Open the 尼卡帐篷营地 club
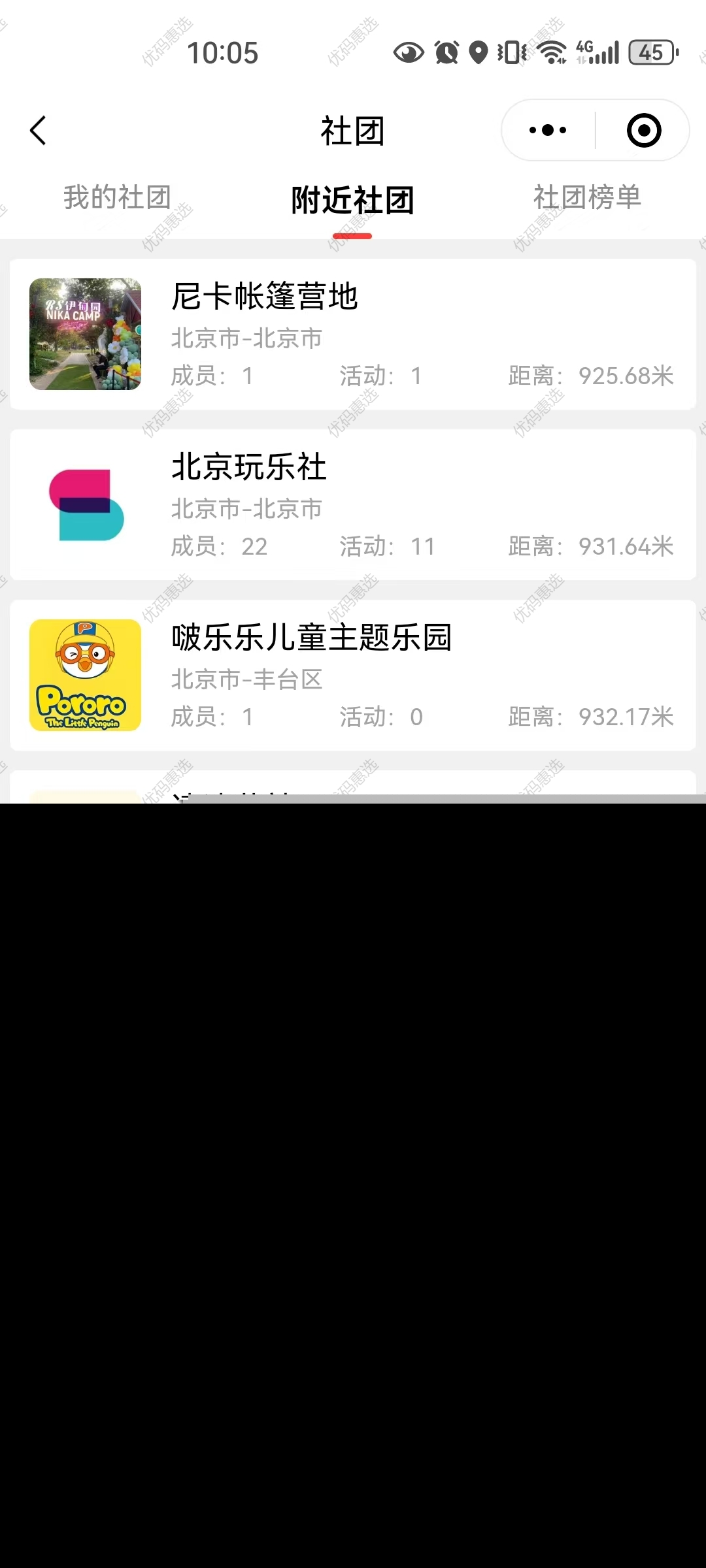 click(353, 335)
